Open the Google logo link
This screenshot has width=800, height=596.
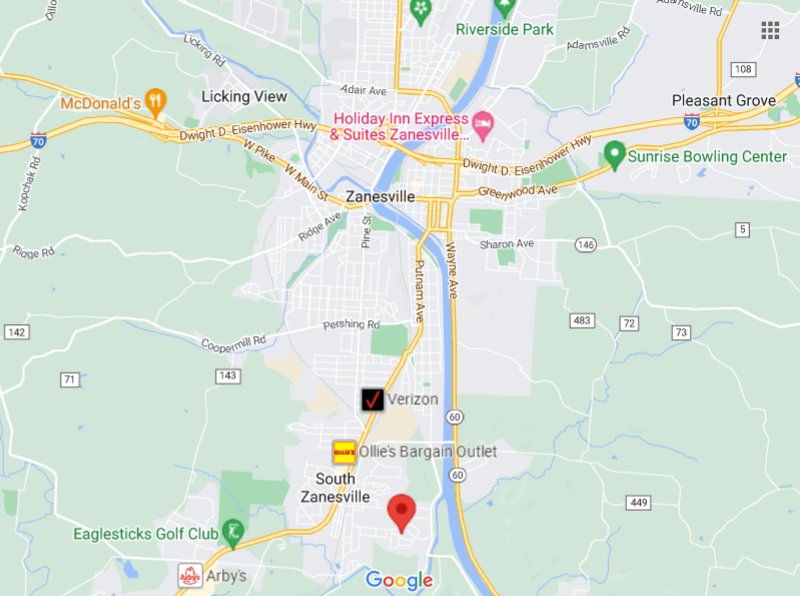point(399,580)
